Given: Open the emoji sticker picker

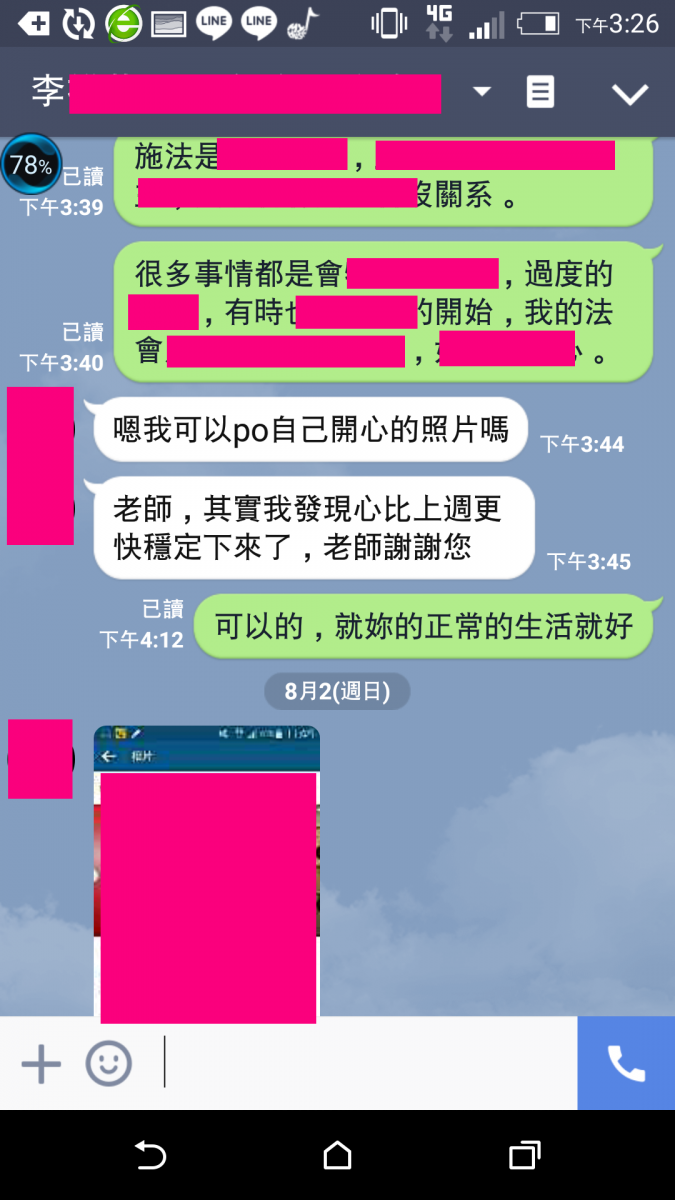Looking at the screenshot, I should tap(108, 1064).
